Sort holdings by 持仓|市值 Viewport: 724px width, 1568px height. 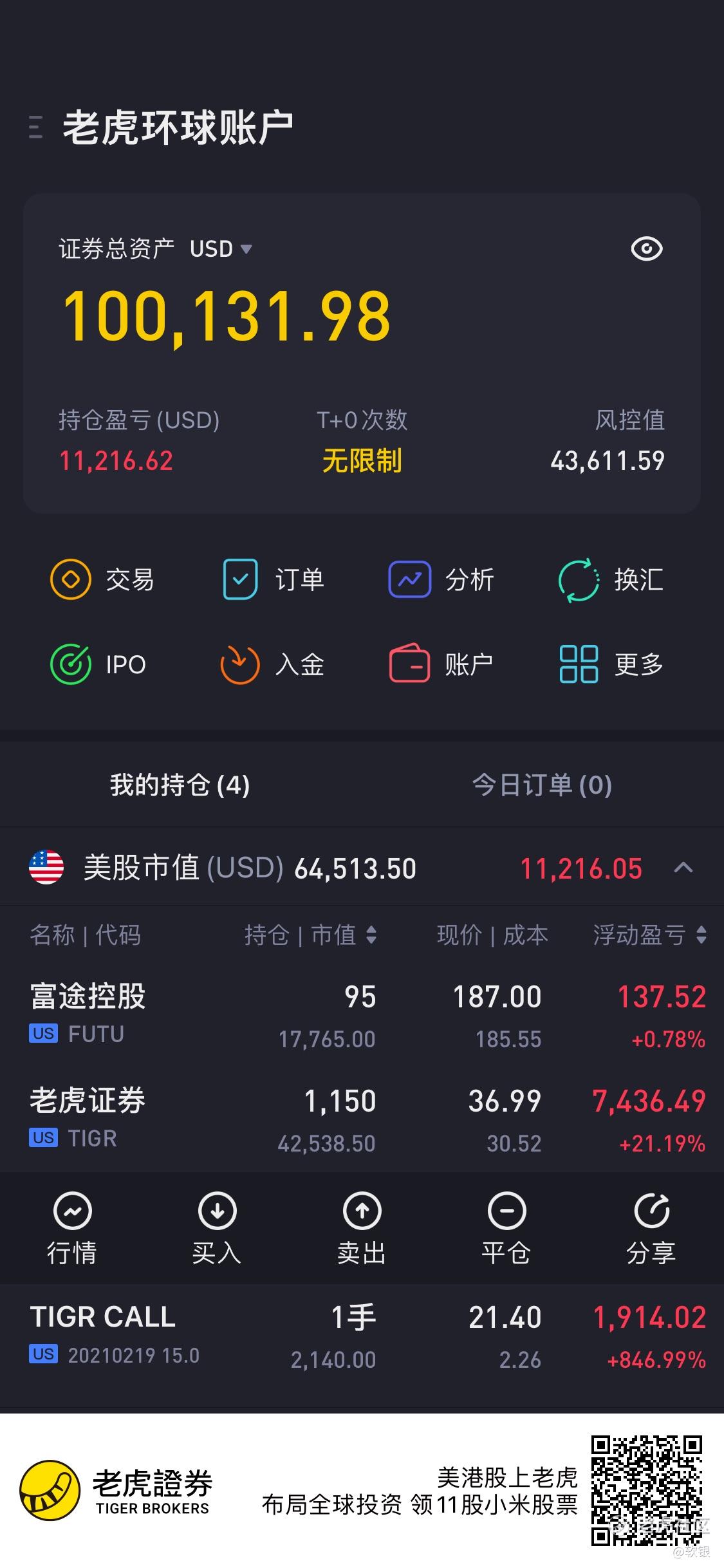coord(310,935)
